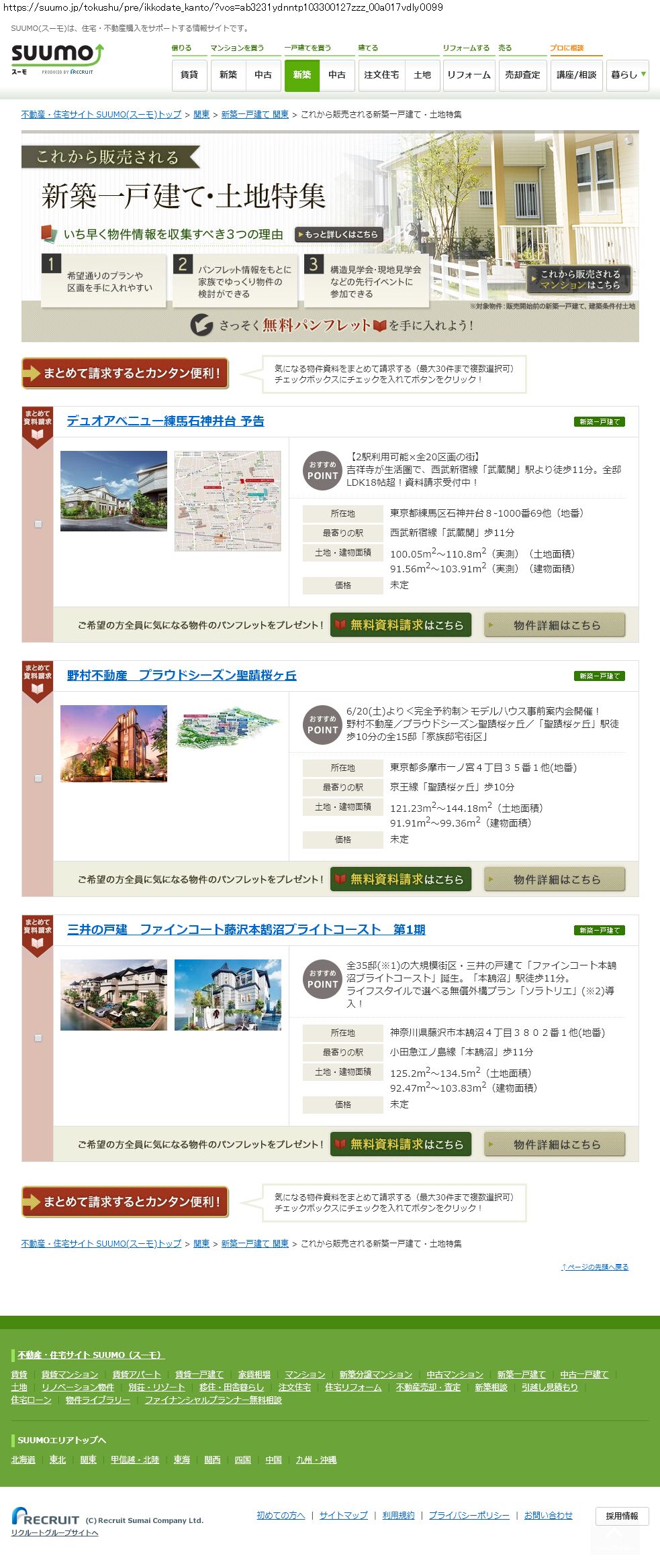This screenshot has width=660, height=1568.
Task: Expand the 暮らし dropdown menu
Action: click(628, 75)
